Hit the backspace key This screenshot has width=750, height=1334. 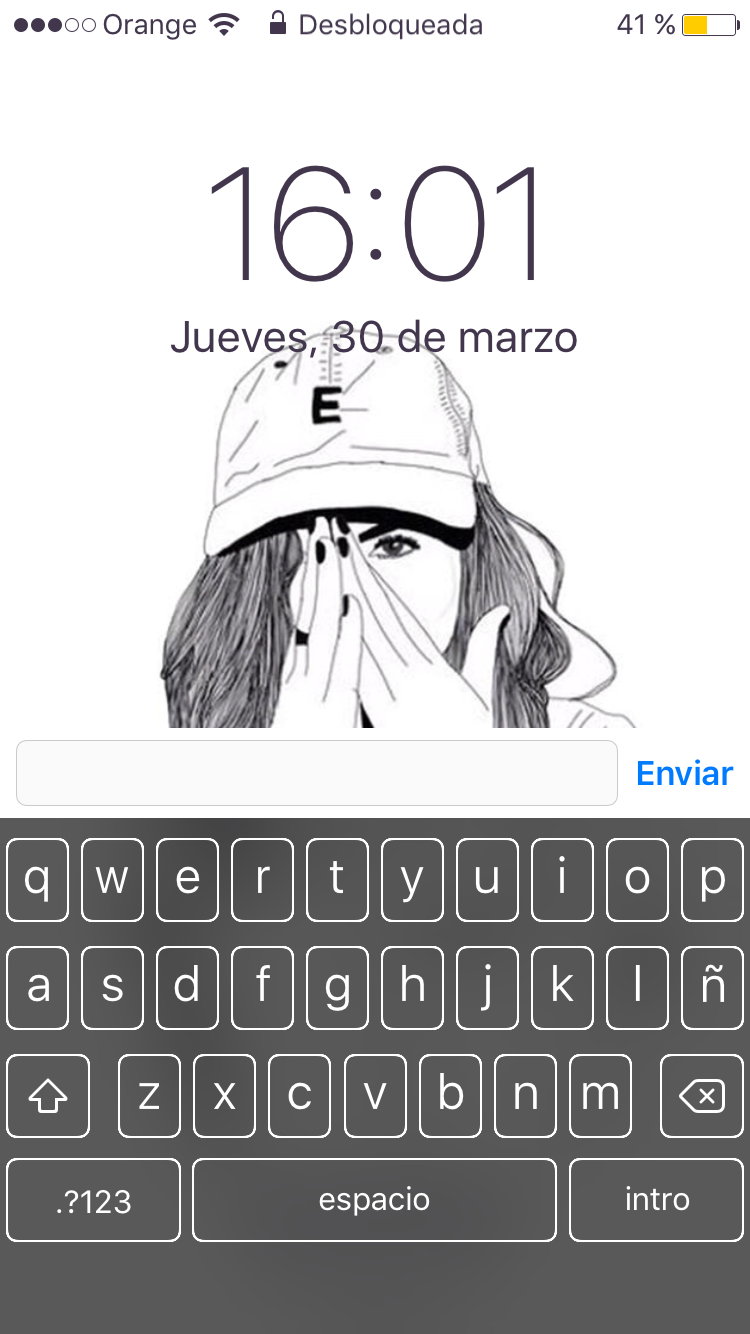(702, 1096)
